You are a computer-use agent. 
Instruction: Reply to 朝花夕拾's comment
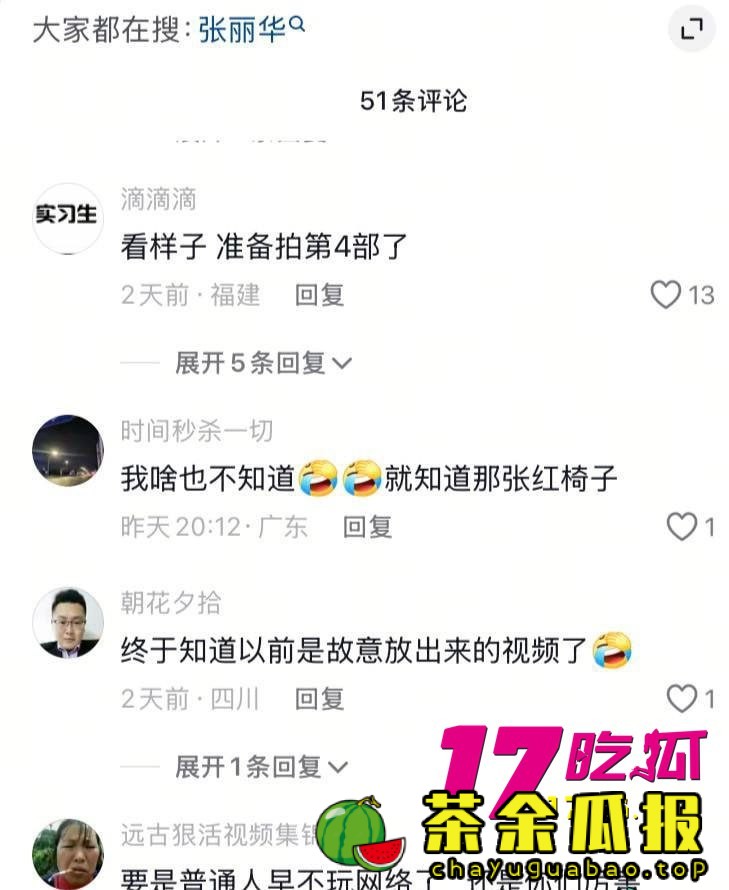[320, 698]
